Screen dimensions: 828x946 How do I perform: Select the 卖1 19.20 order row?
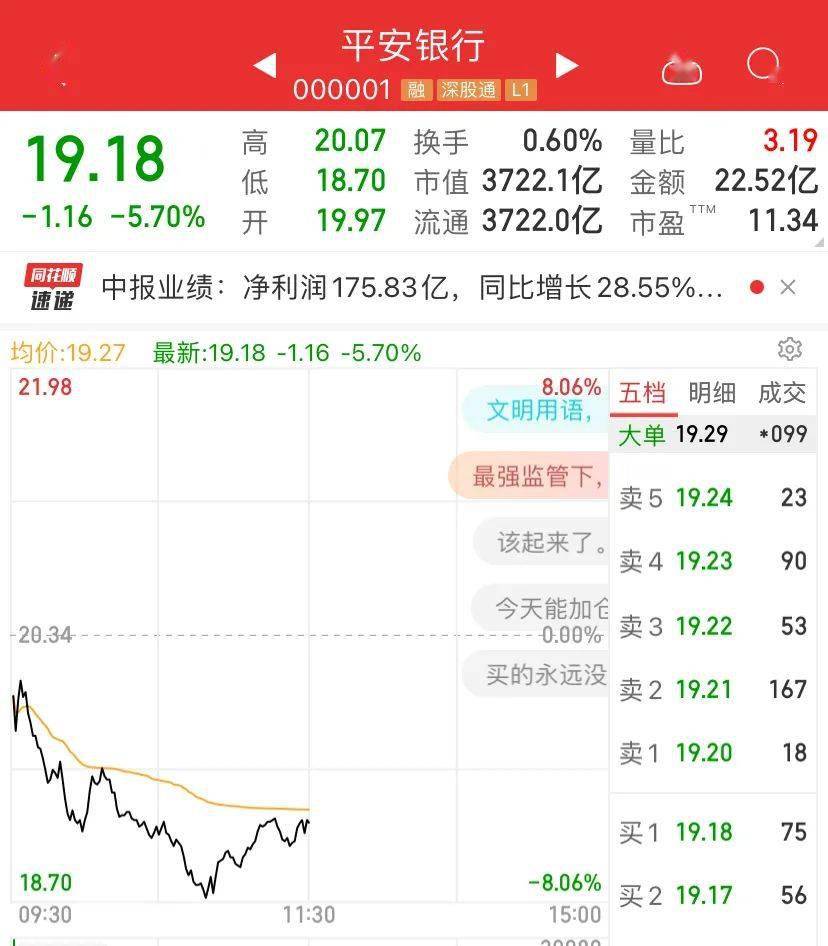pyautogui.click(x=713, y=753)
